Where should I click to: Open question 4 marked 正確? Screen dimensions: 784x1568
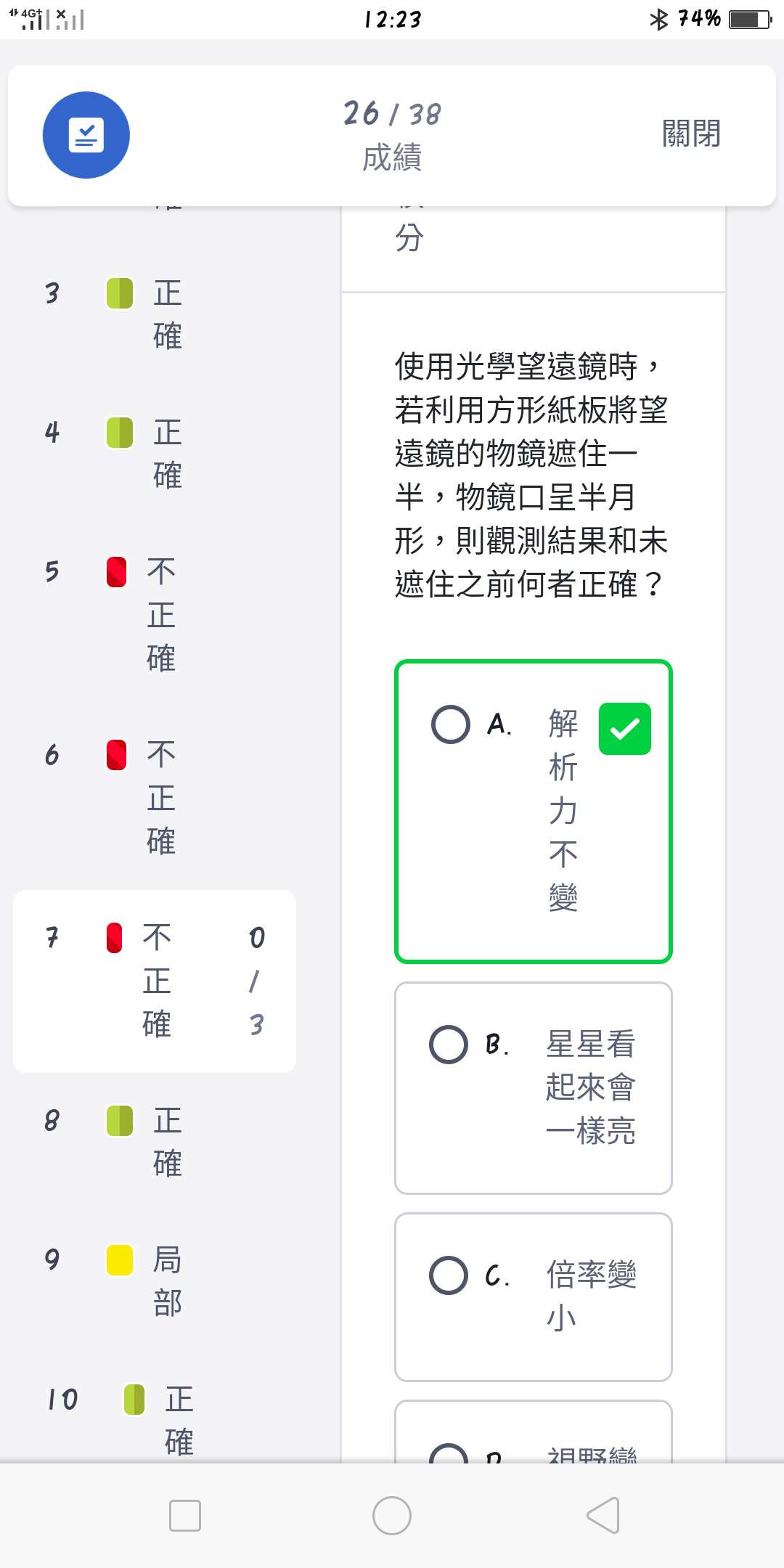154,454
